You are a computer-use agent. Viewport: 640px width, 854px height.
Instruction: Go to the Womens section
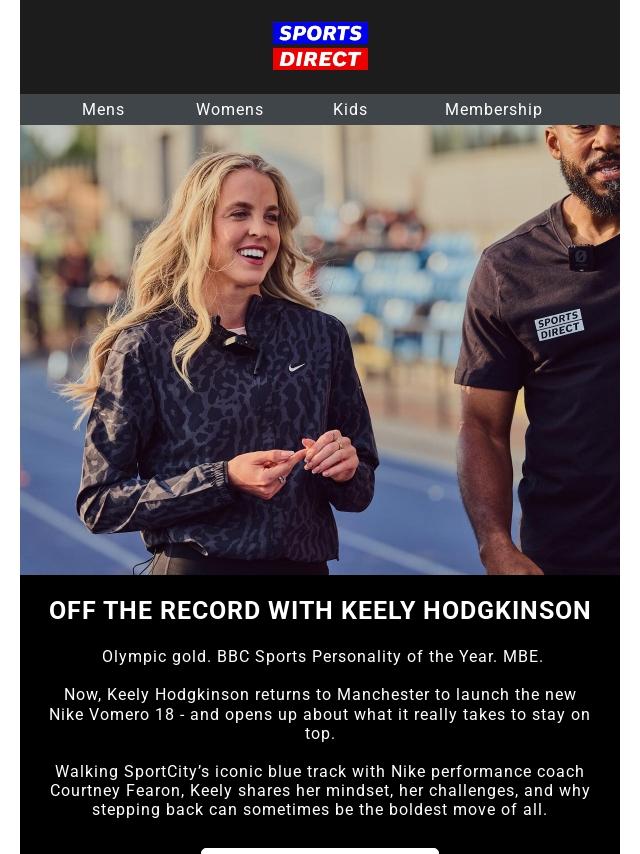click(230, 110)
